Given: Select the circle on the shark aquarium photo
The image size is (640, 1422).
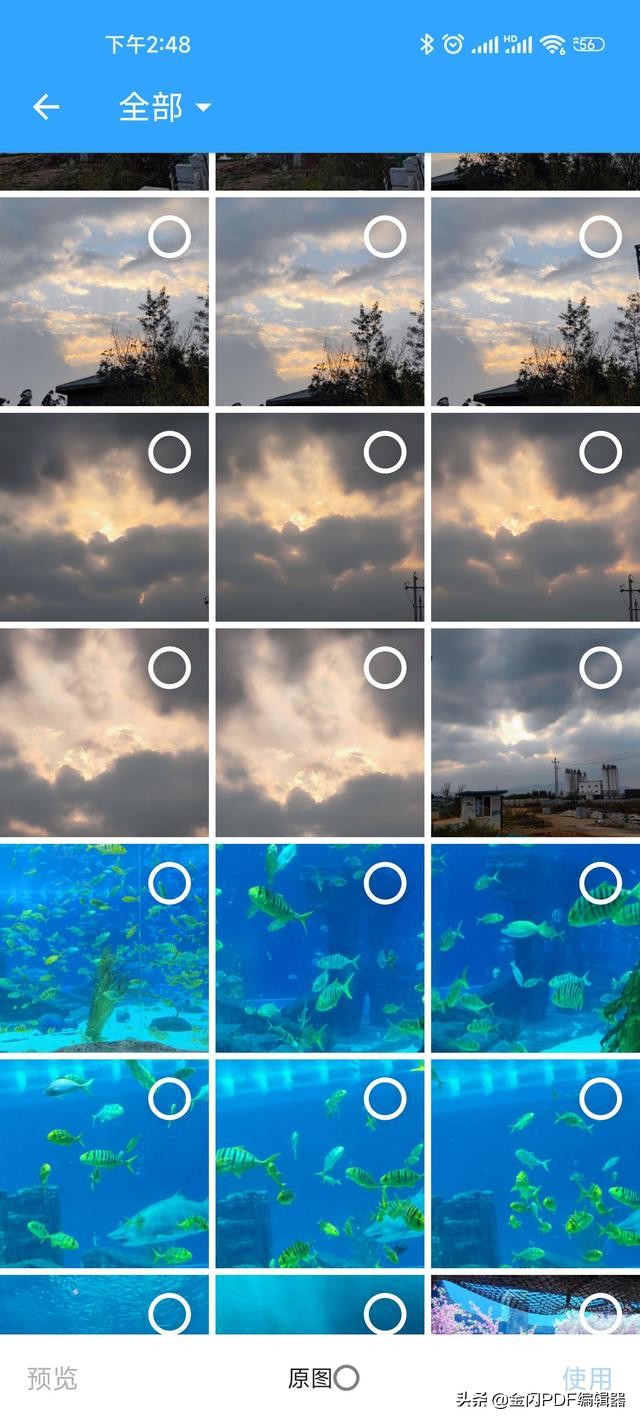Looking at the screenshot, I should click(169, 1100).
